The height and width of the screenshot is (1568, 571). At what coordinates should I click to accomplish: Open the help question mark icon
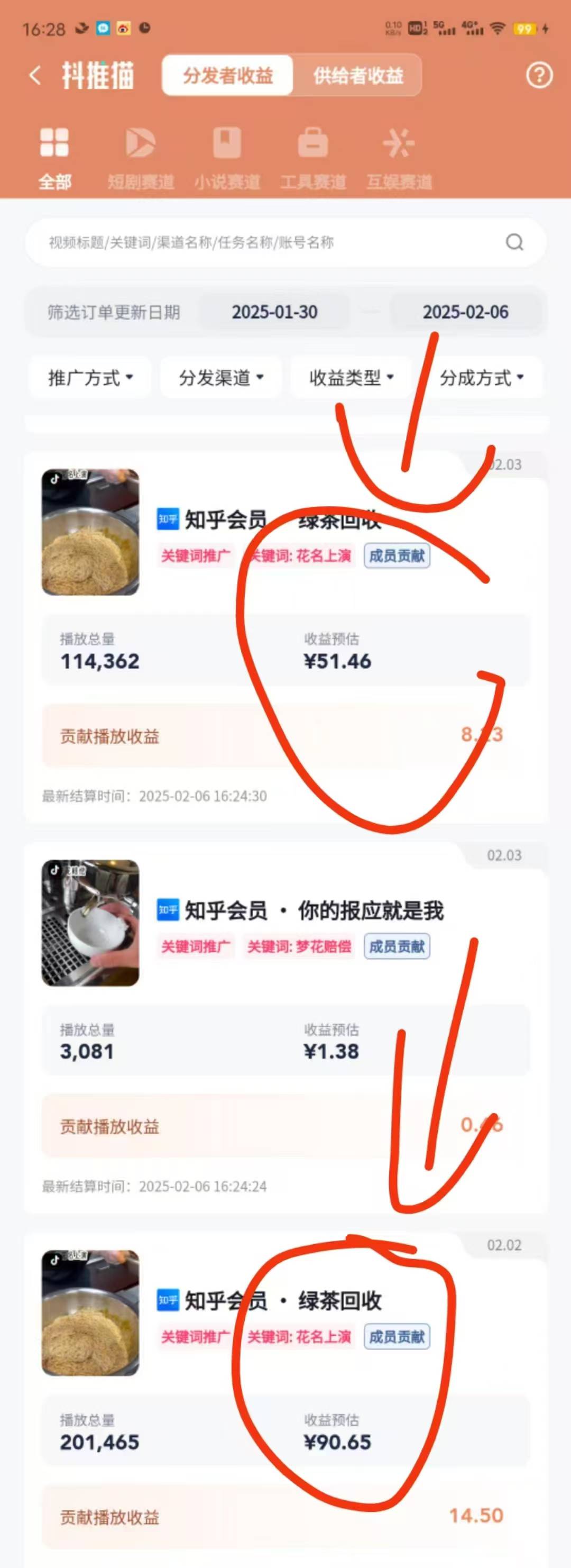[539, 76]
